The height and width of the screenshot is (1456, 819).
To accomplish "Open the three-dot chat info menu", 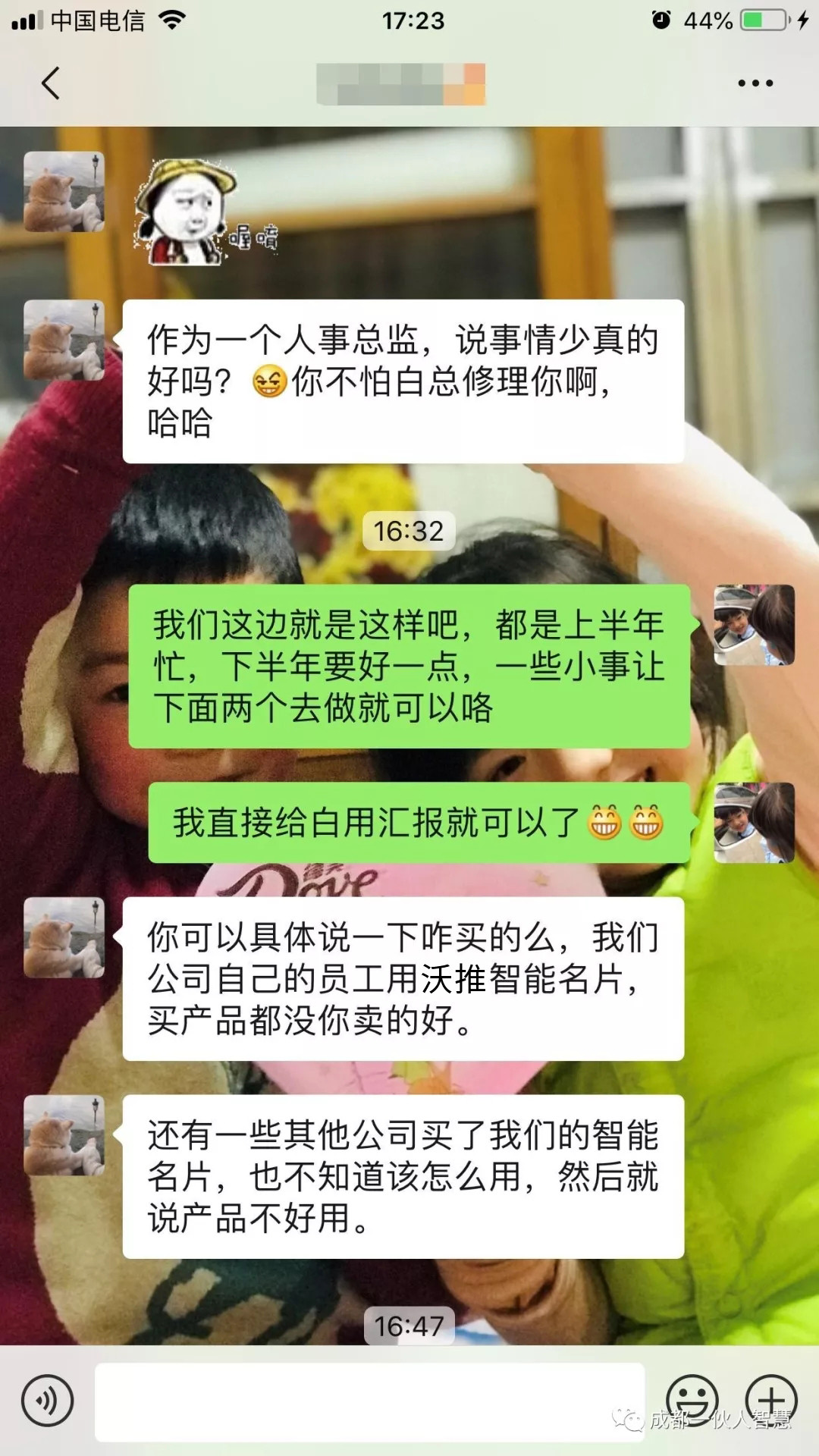I will click(x=755, y=83).
